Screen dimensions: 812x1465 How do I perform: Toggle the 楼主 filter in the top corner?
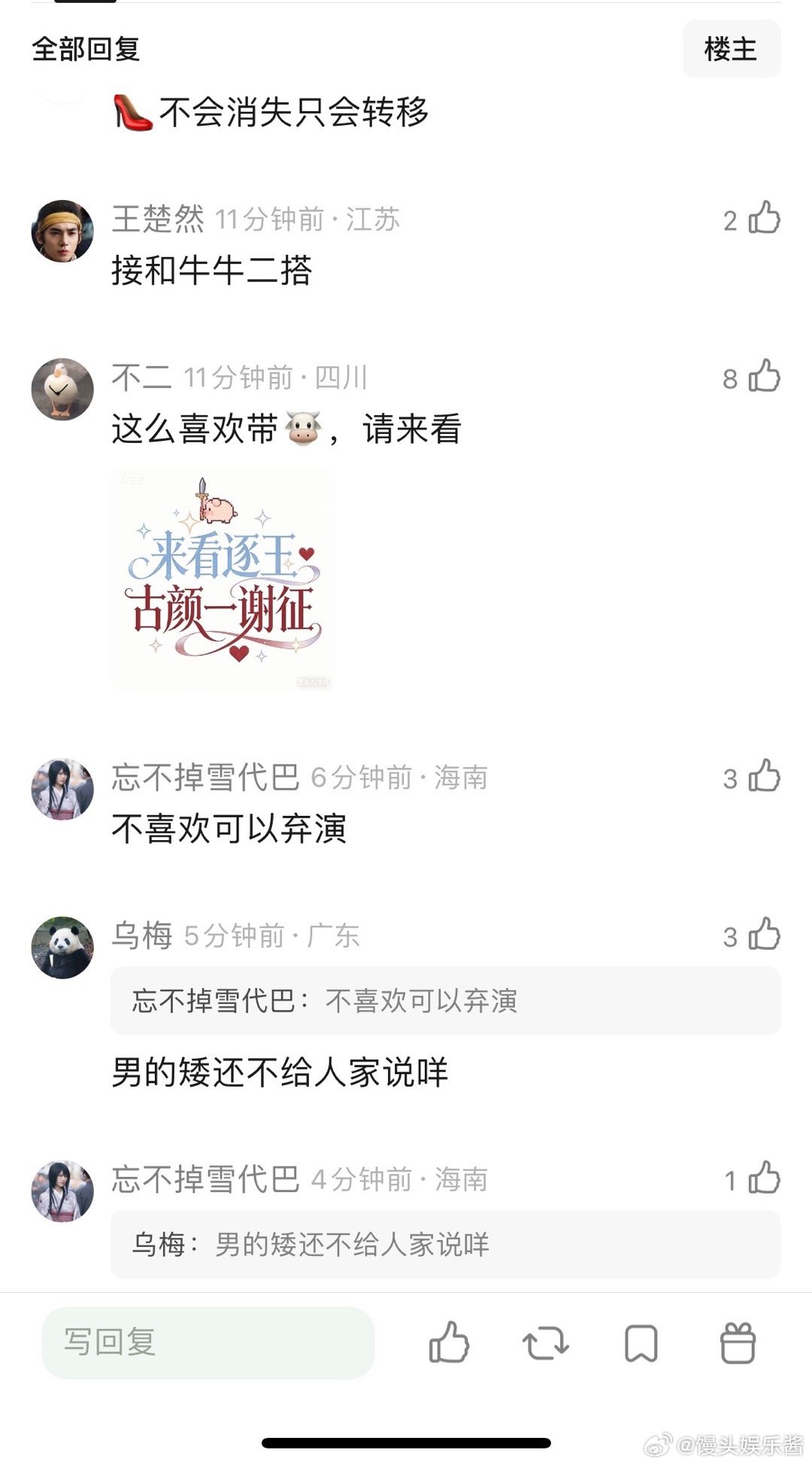pos(732,47)
